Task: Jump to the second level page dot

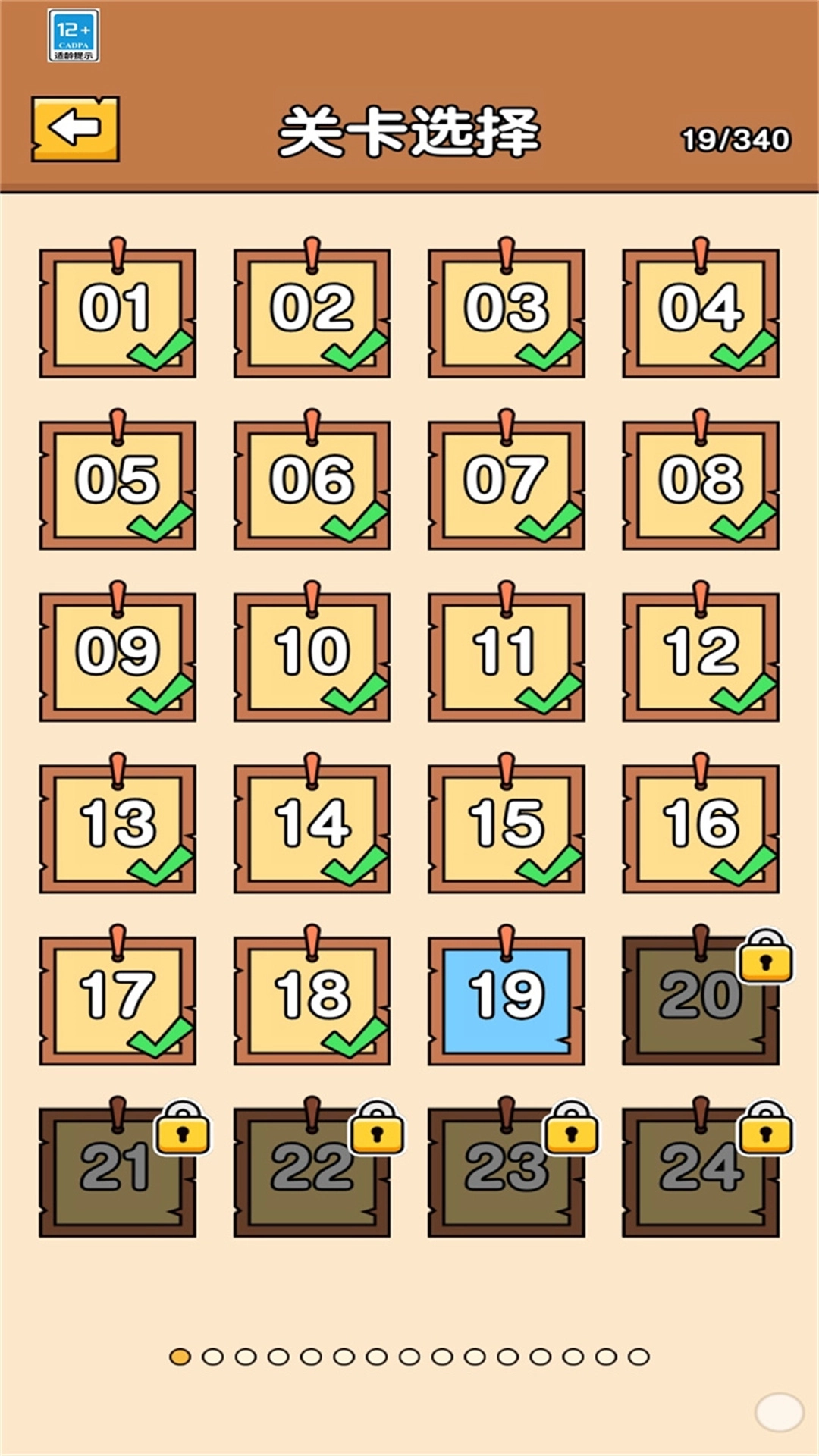Action: (212, 1357)
